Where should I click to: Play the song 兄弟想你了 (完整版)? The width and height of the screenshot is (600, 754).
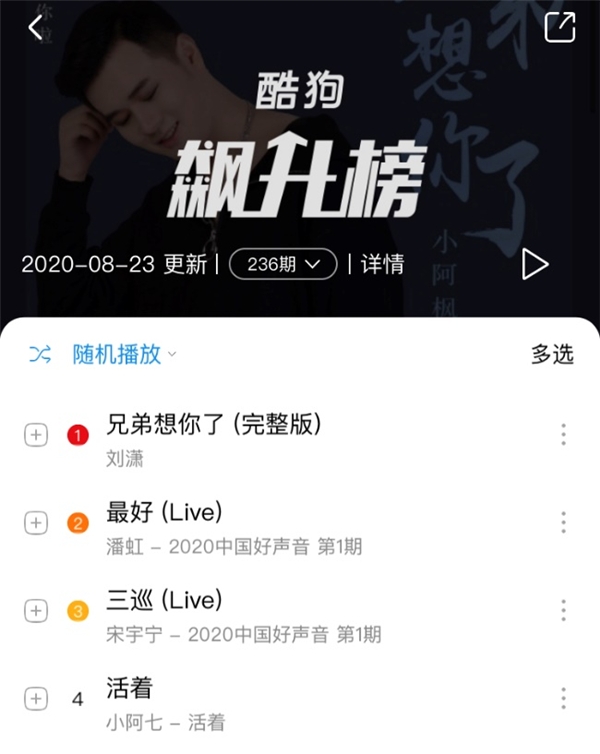213,425
